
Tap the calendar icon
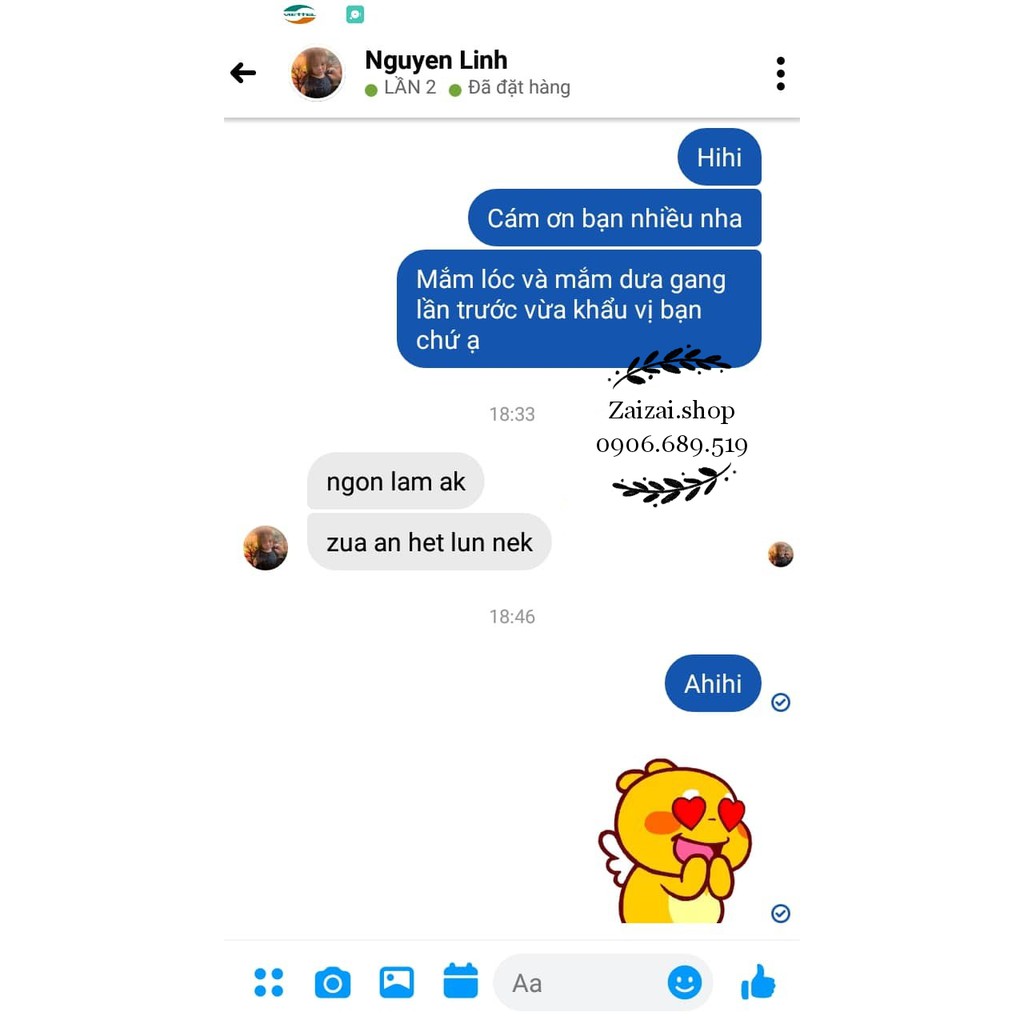(460, 981)
